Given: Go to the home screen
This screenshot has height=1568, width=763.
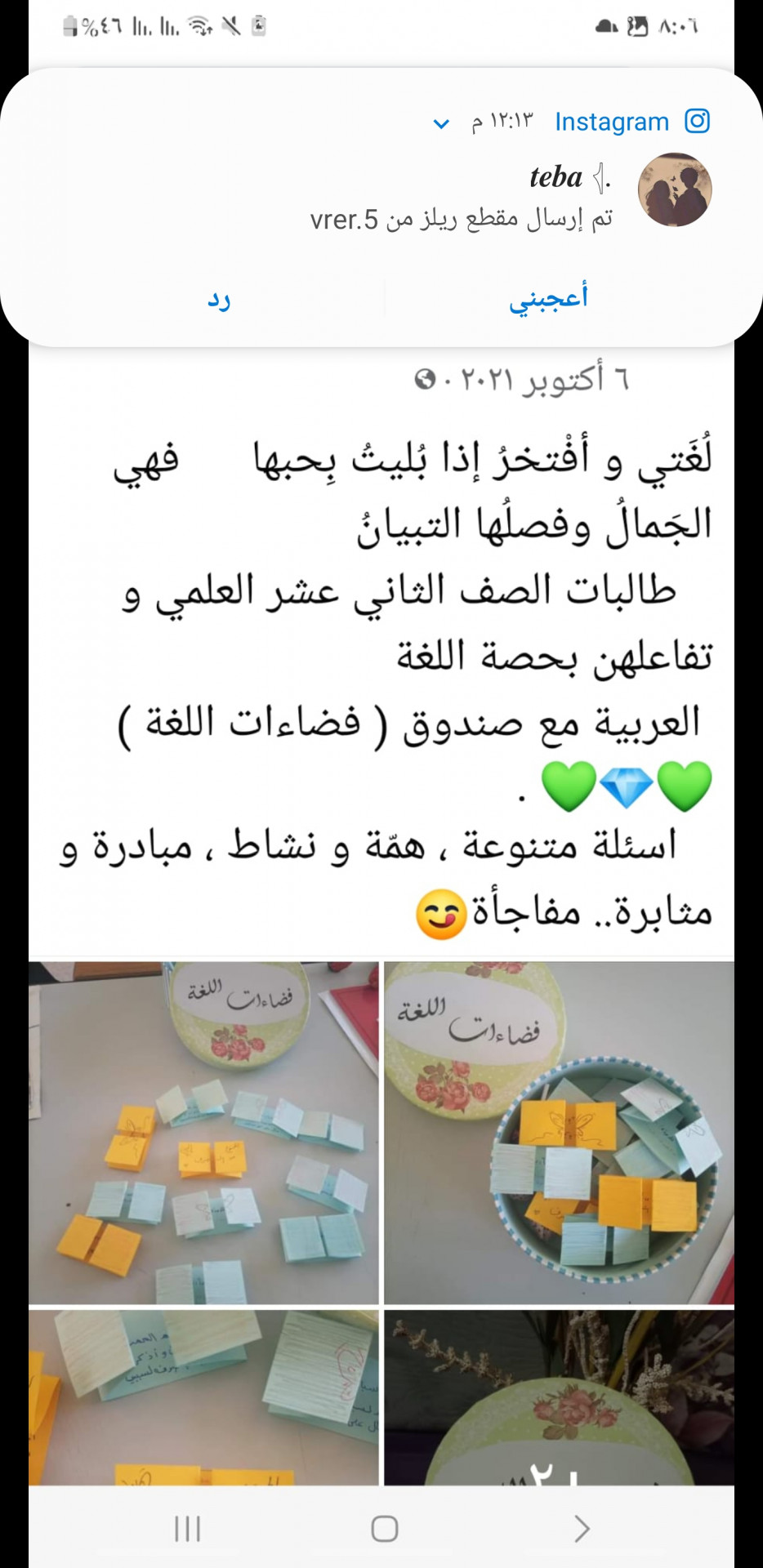Looking at the screenshot, I should click(384, 1528).
